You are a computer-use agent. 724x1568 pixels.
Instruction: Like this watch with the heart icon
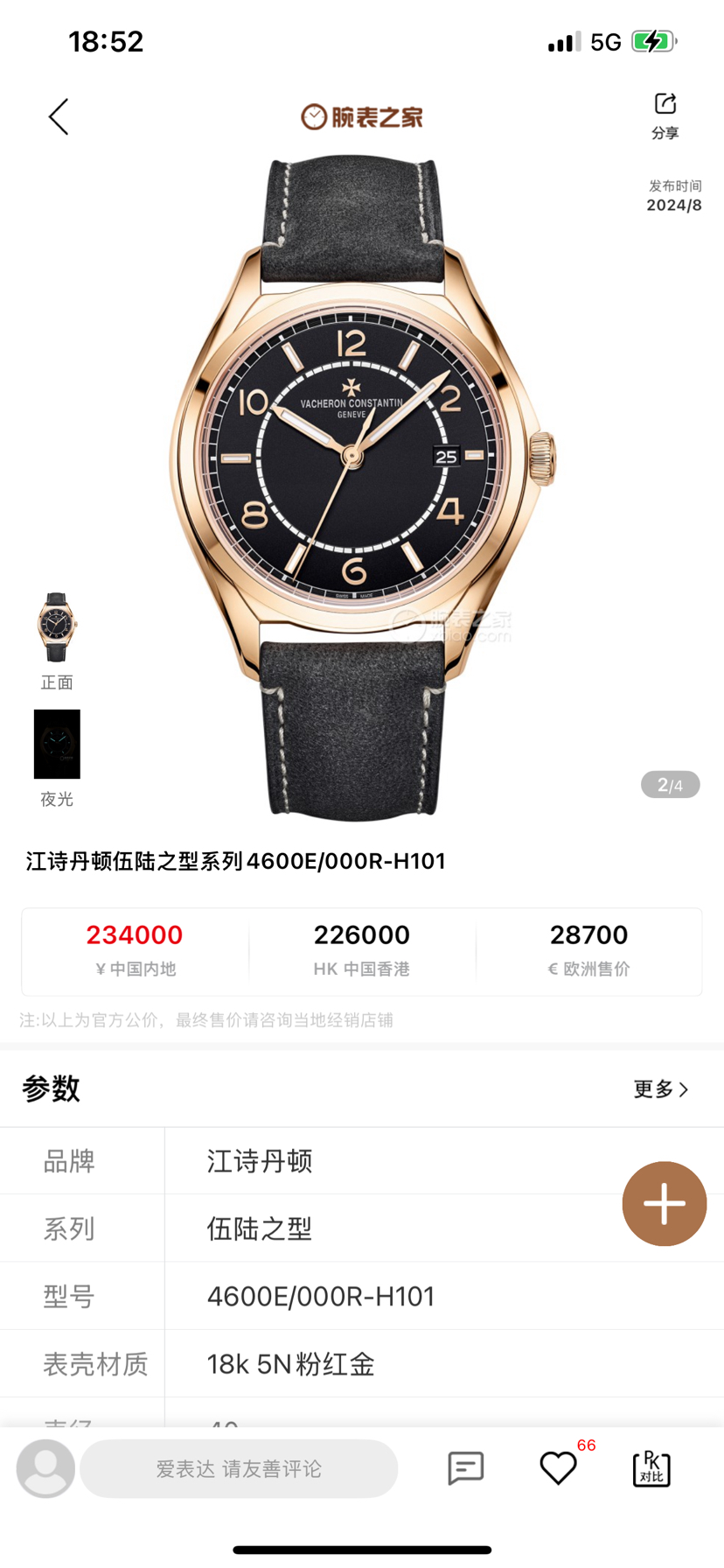(x=558, y=1468)
